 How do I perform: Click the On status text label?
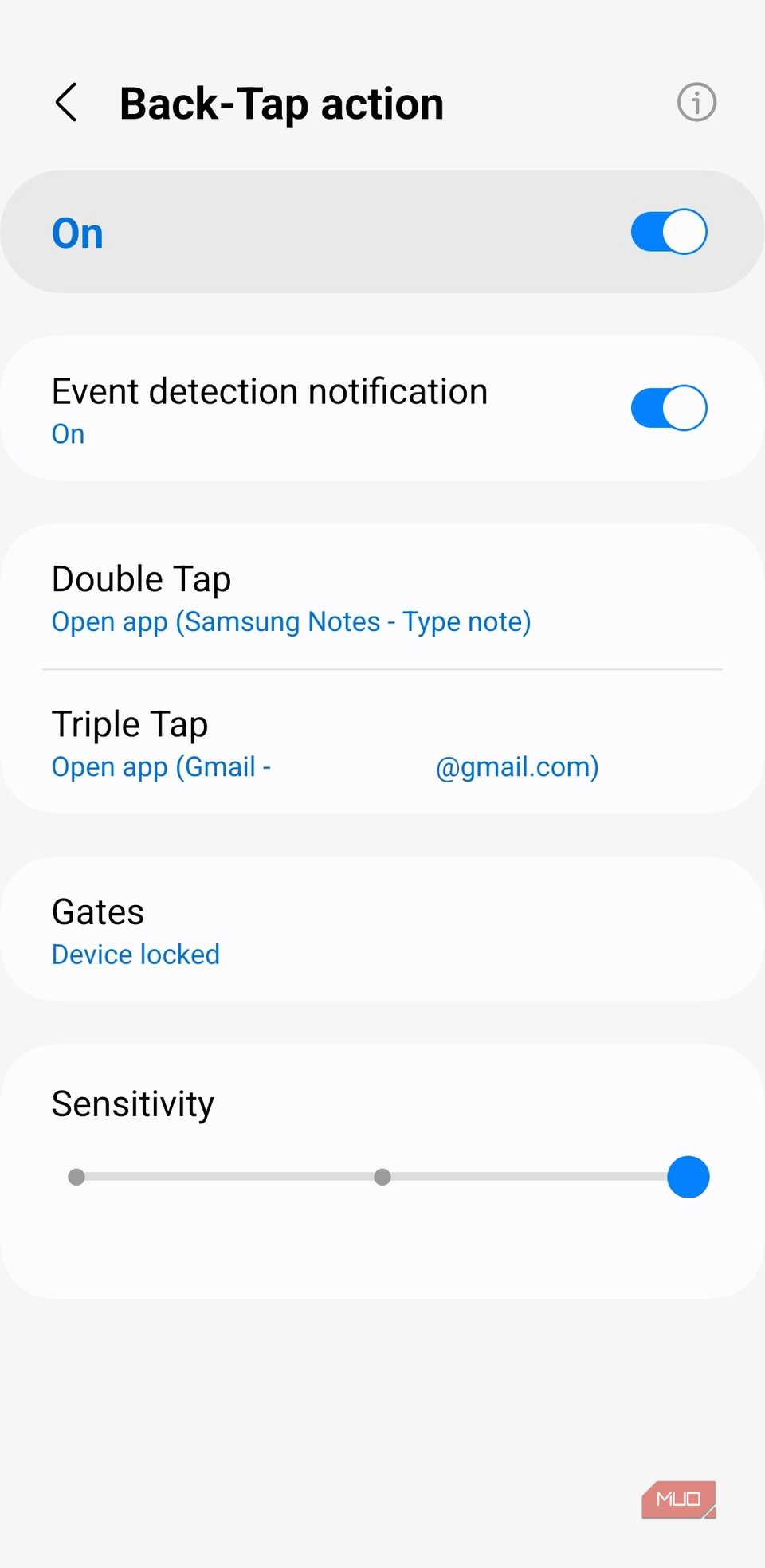click(76, 232)
